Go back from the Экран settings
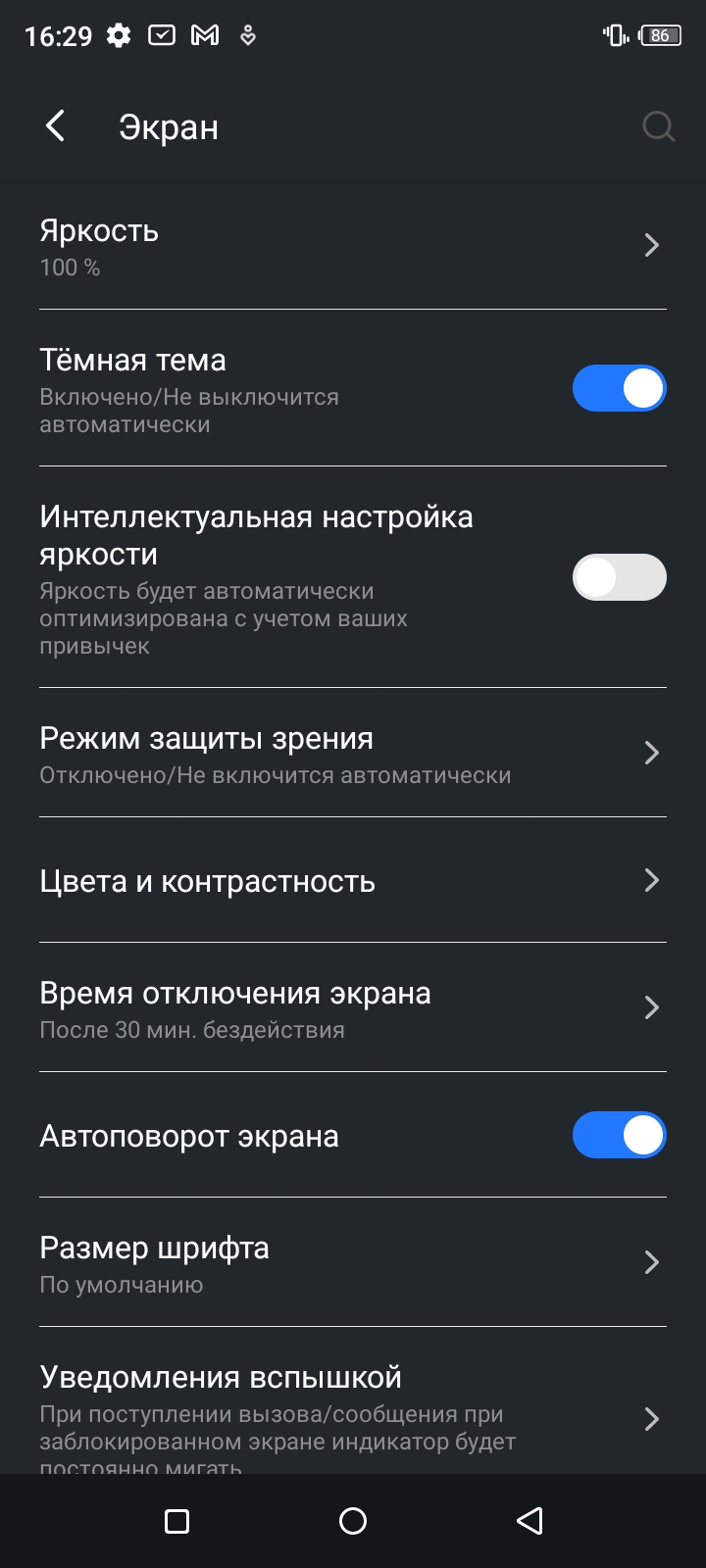 [56, 126]
